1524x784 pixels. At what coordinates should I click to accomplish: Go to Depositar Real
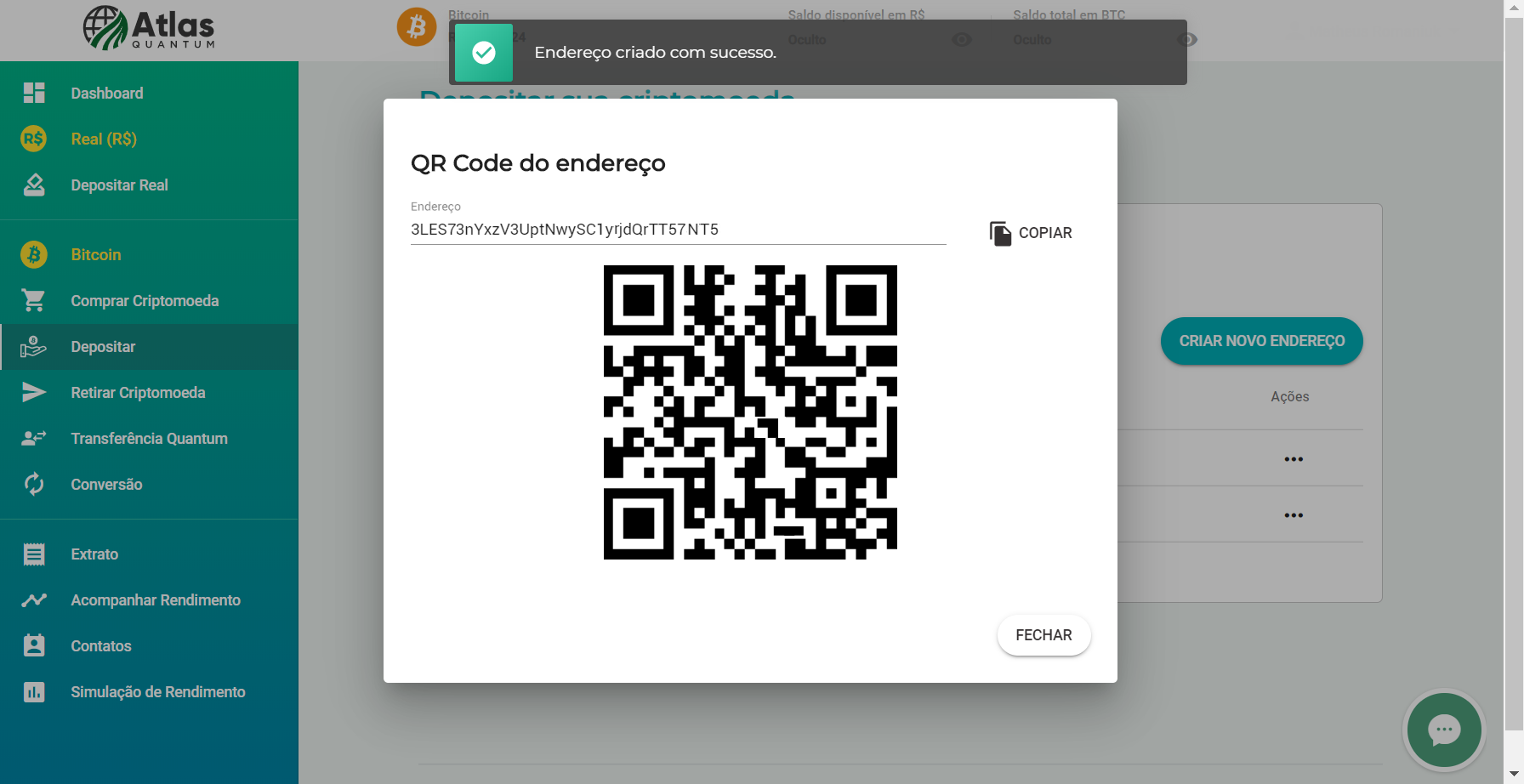[119, 185]
